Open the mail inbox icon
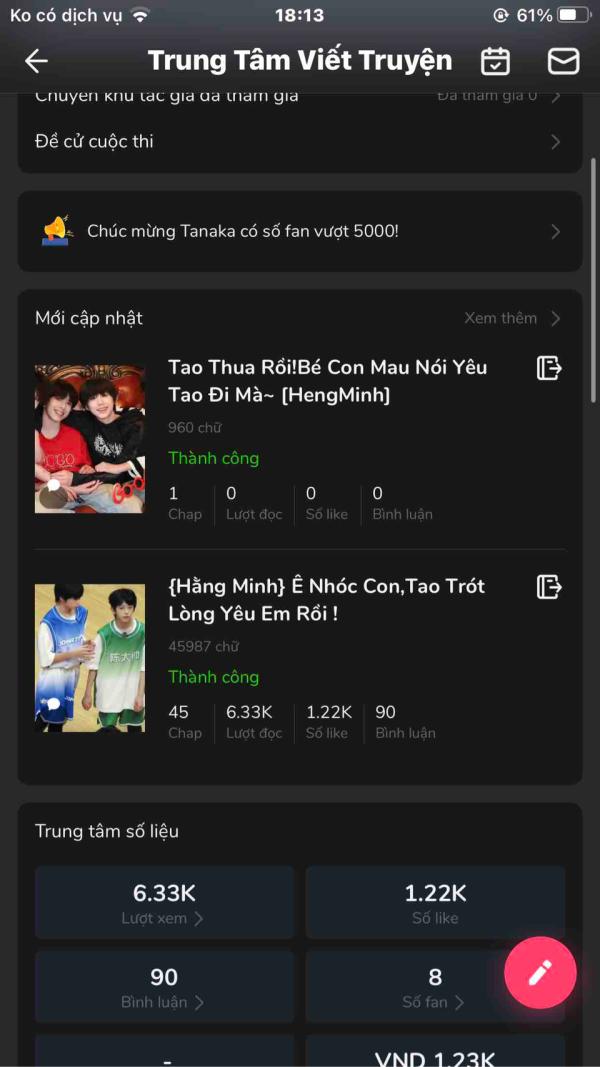The image size is (600, 1067). click(x=563, y=61)
